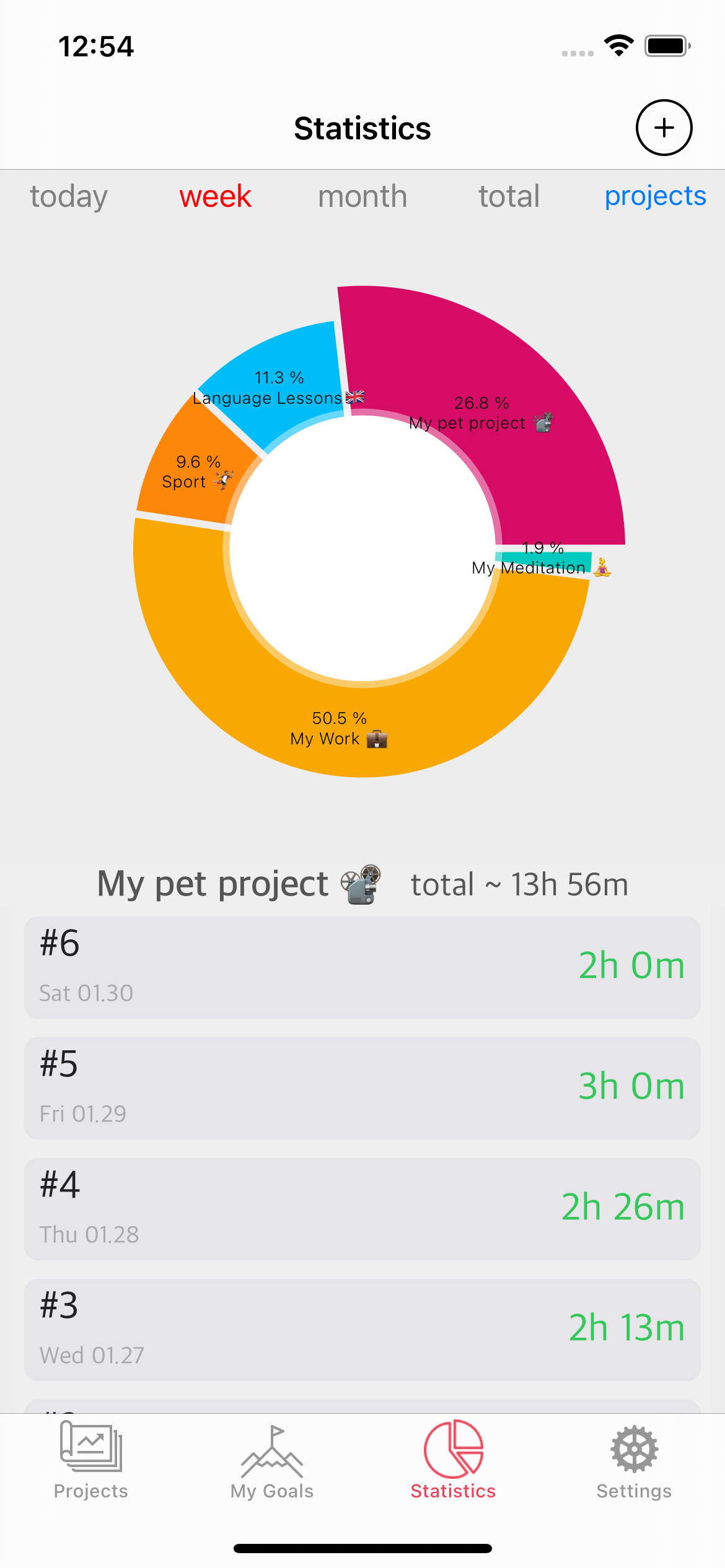Open the Settings tab
The image size is (725, 1568).
[634, 1460]
